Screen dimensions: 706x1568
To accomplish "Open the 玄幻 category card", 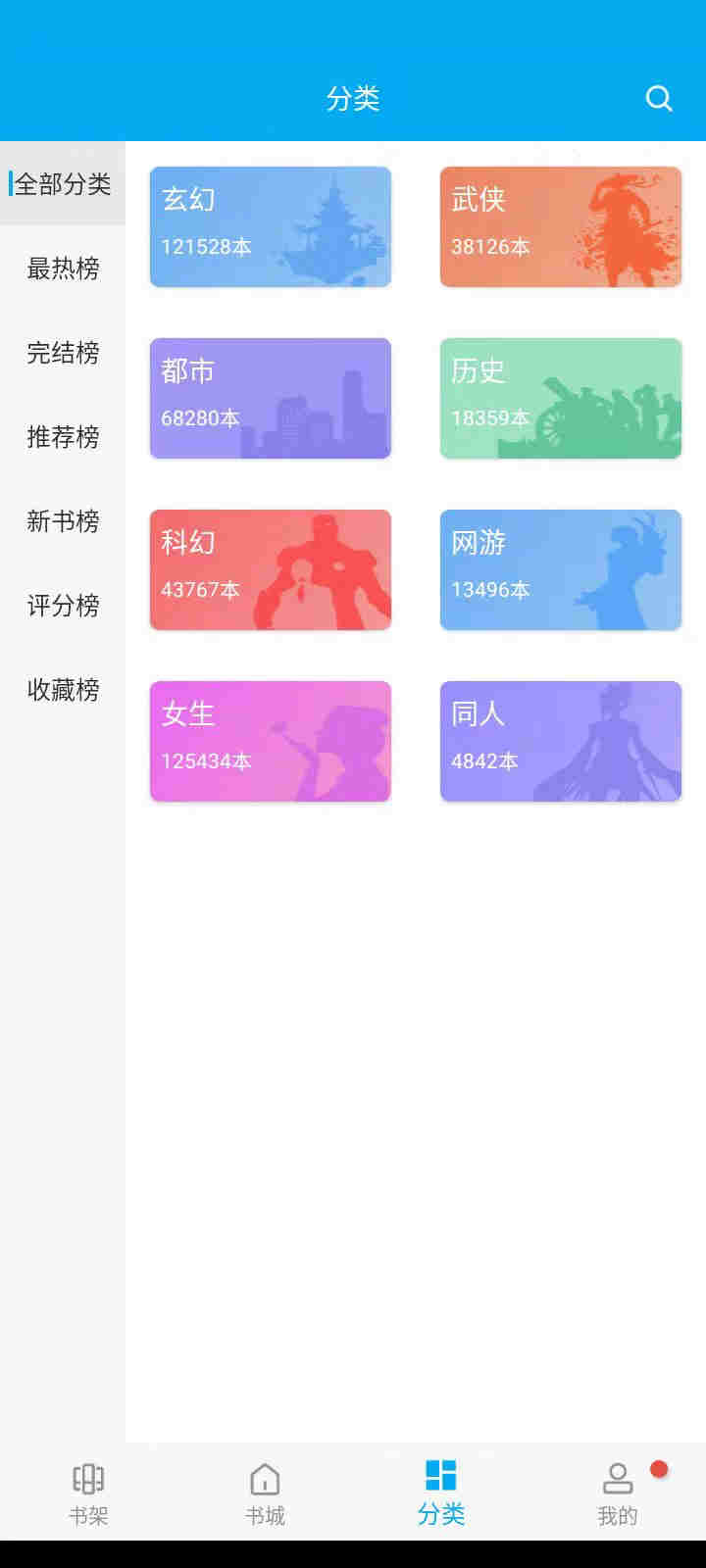I will (271, 226).
